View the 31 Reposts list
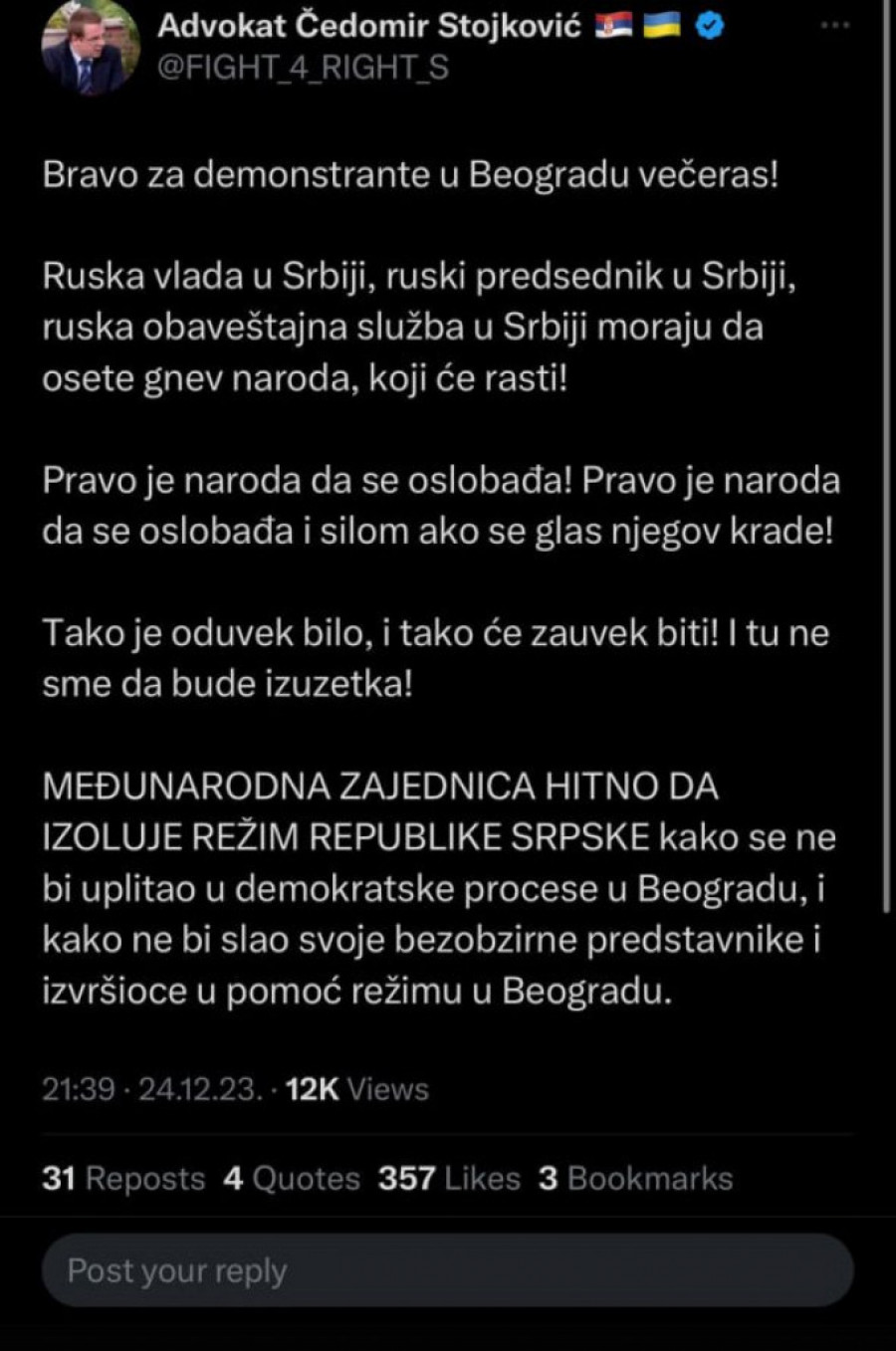Screen dimensions: 896x1351 click(123, 1179)
